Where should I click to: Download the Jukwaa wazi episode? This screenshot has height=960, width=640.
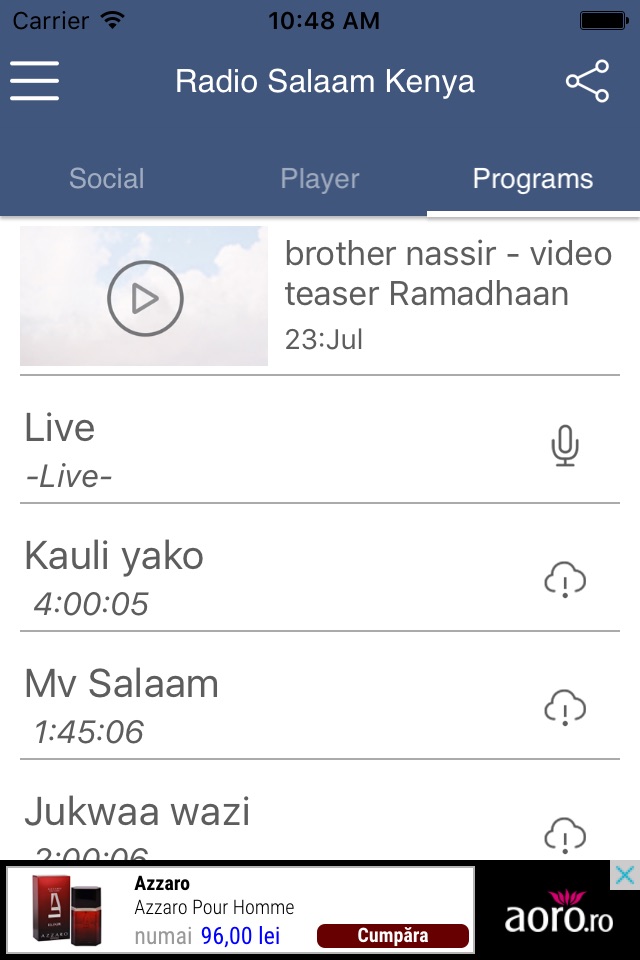tap(565, 833)
